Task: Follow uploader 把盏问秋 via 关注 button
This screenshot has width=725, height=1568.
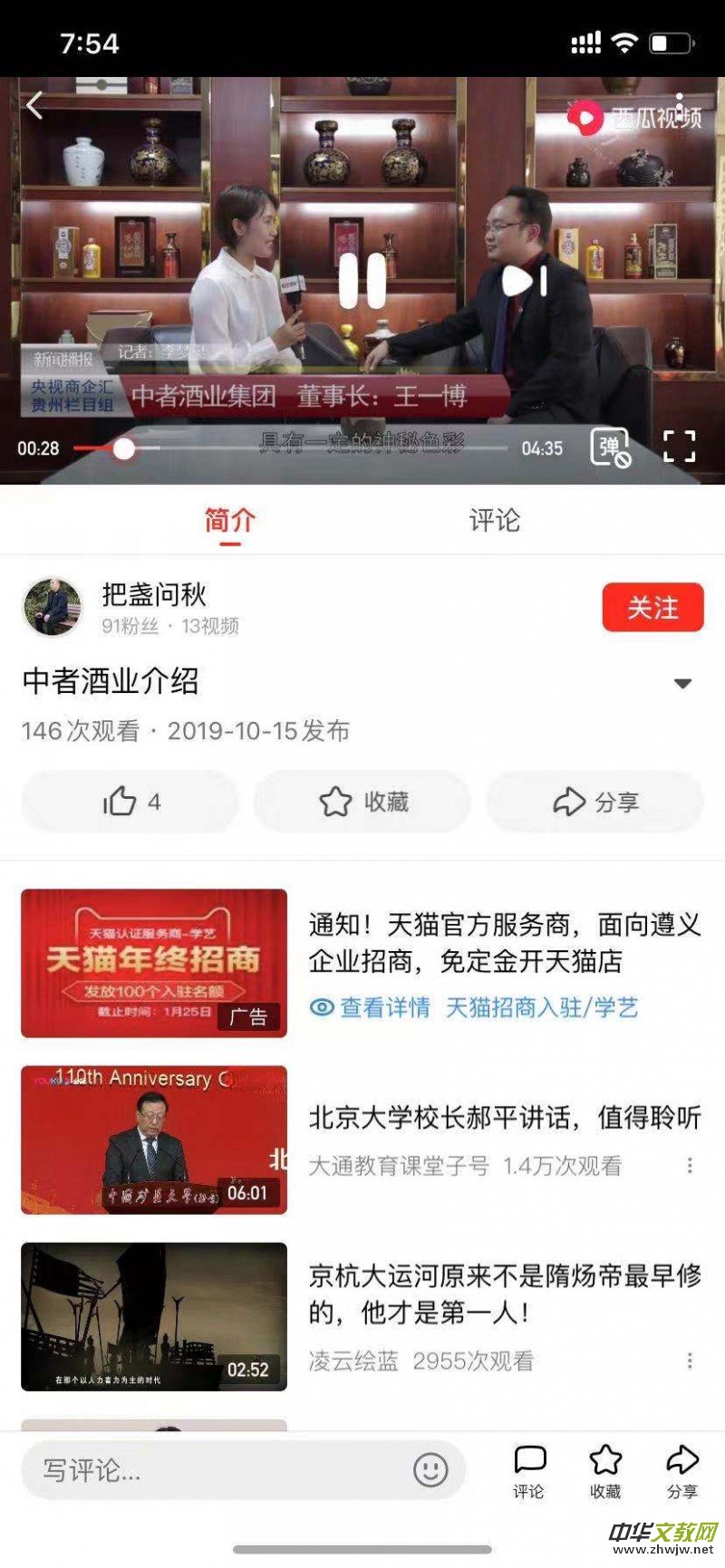Action: point(652,608)
